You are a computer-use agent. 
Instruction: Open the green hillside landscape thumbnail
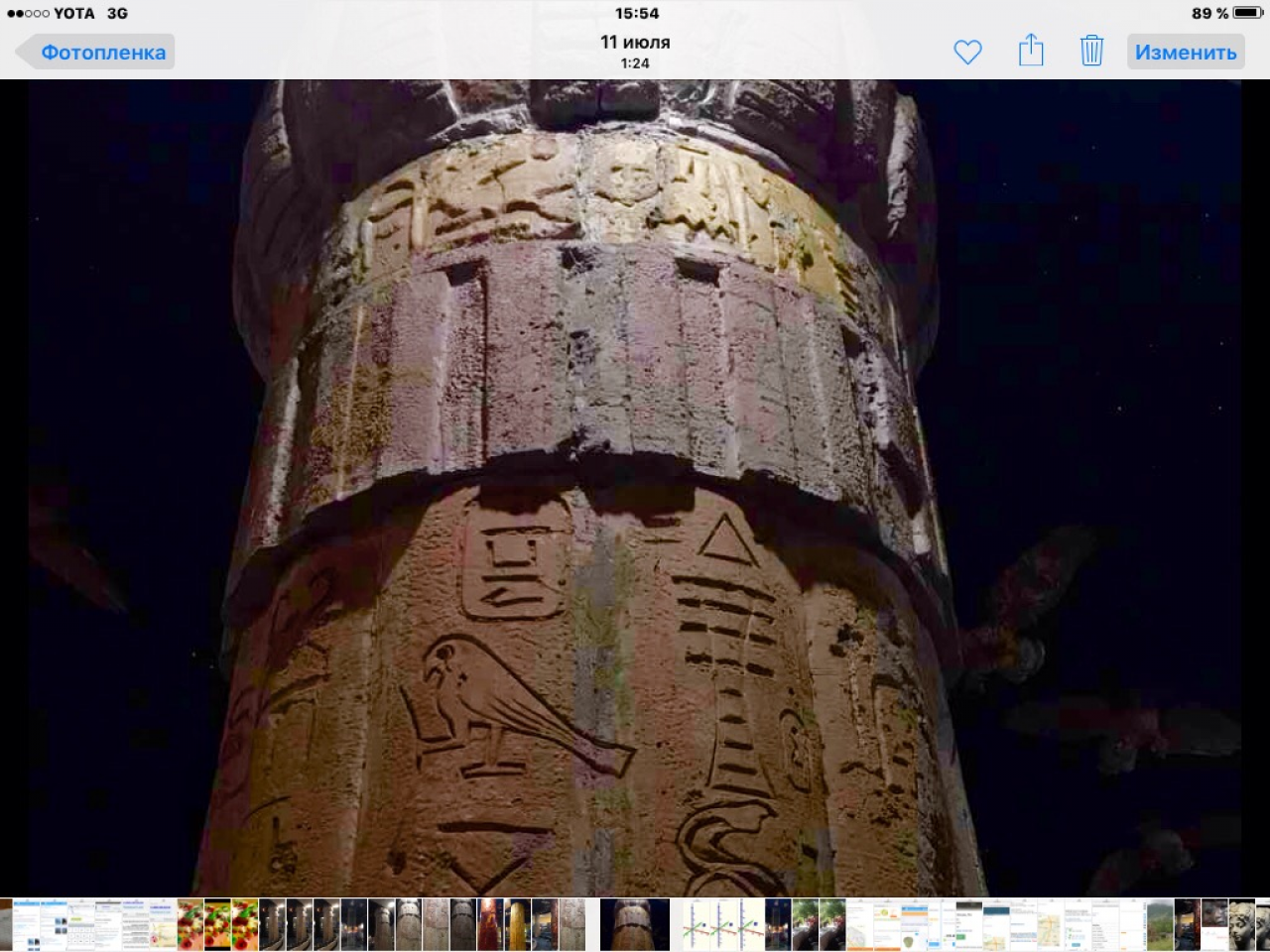click(1159, 924)
